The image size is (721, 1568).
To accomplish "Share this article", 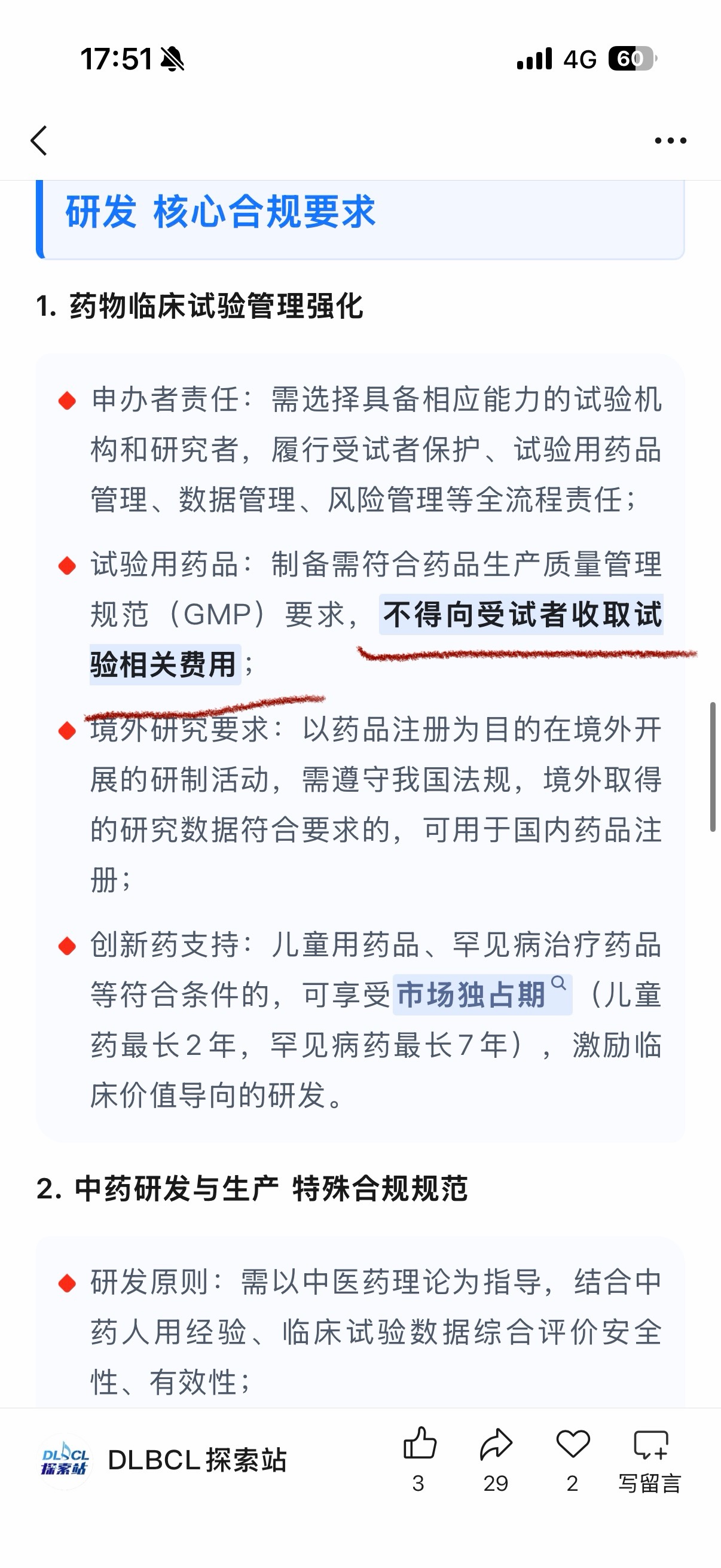I will point(496,1444).
